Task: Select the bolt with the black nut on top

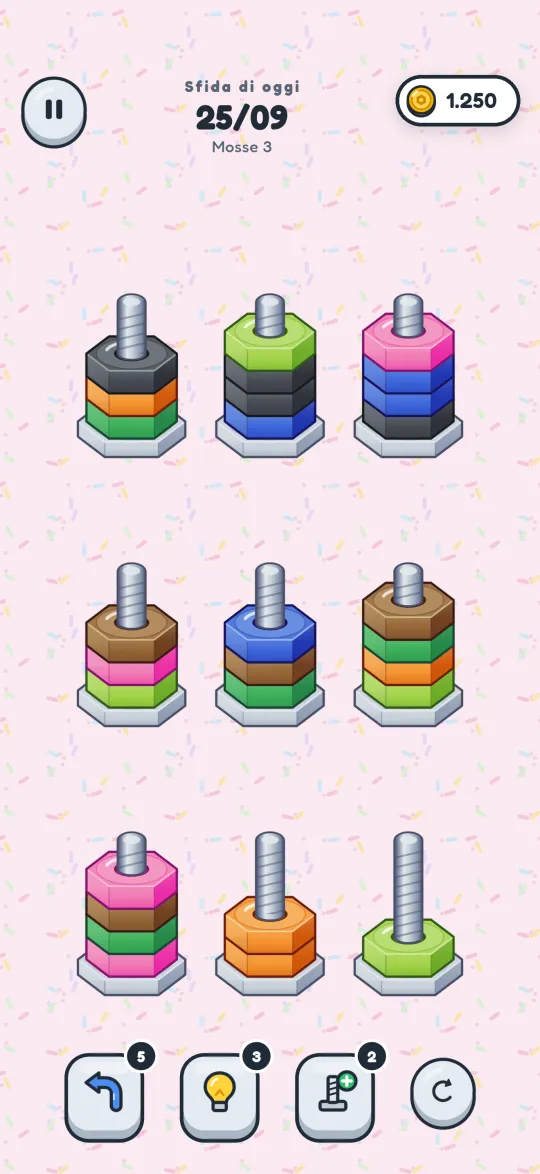Action: (x=132, y=376)
